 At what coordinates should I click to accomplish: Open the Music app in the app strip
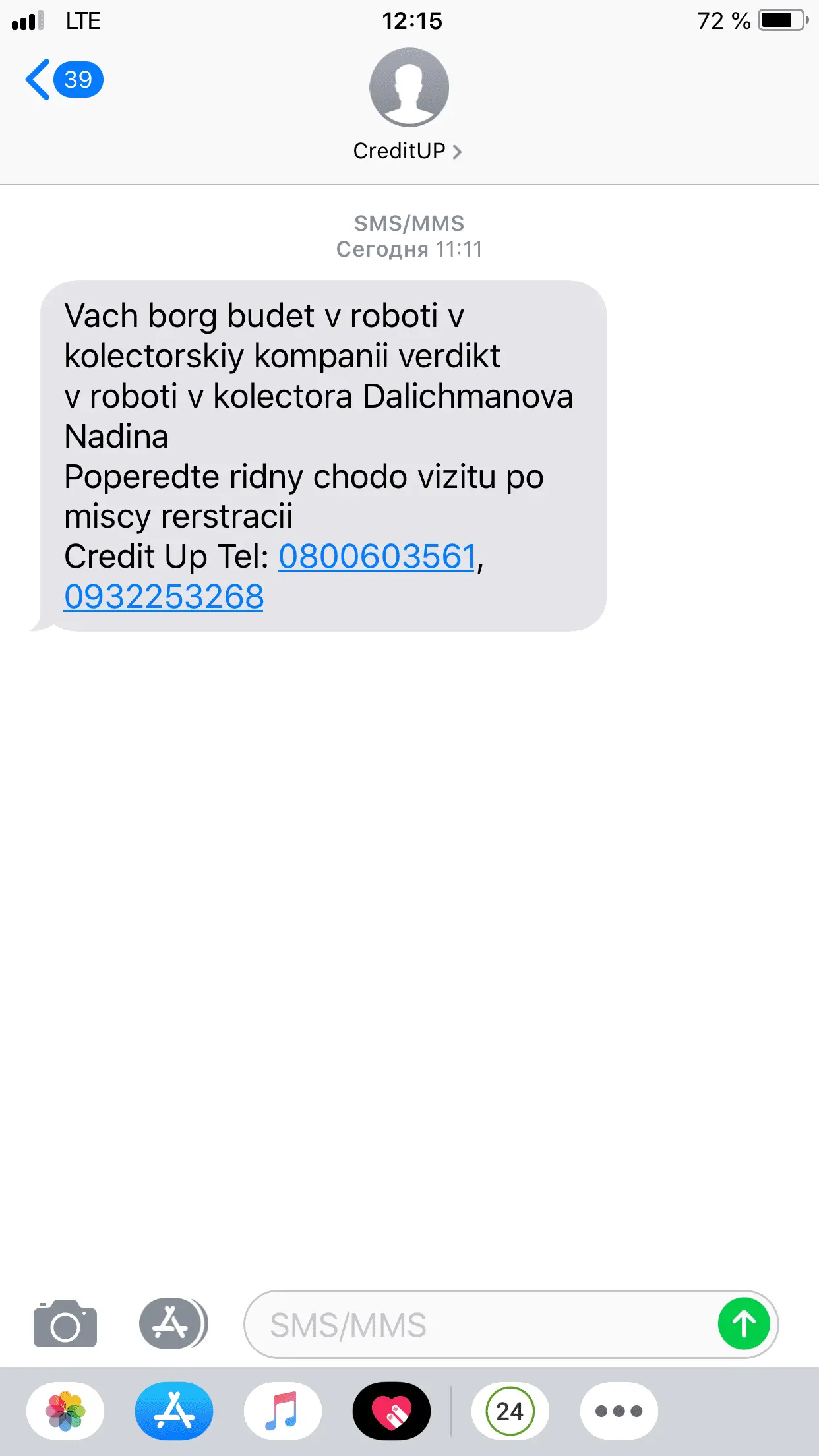(283, 1411)
